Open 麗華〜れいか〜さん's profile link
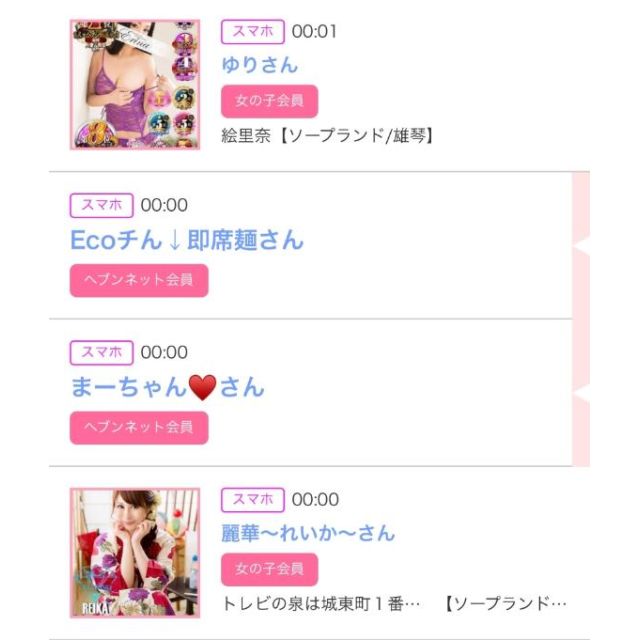This screenshot has height=640, width=640. 308,533
